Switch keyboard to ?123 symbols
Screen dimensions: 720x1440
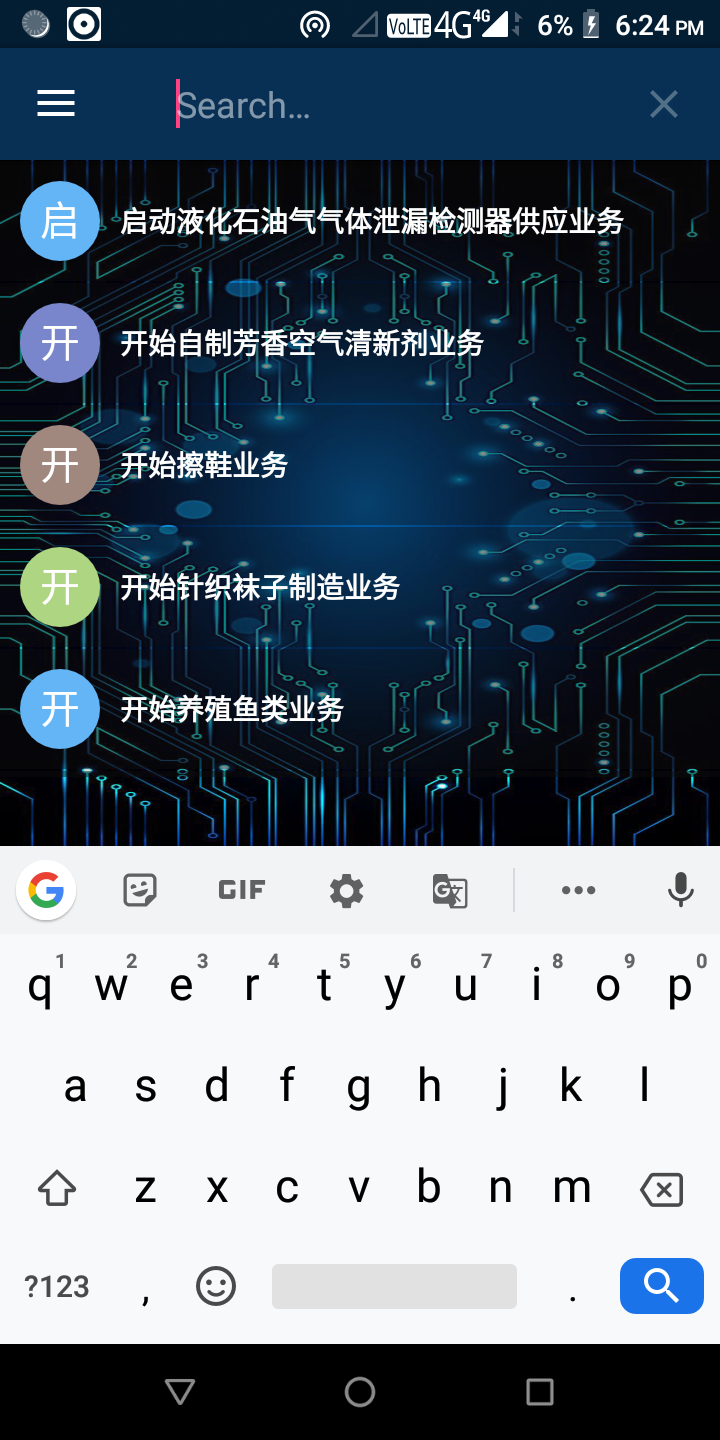click(x=57, y=1287)
